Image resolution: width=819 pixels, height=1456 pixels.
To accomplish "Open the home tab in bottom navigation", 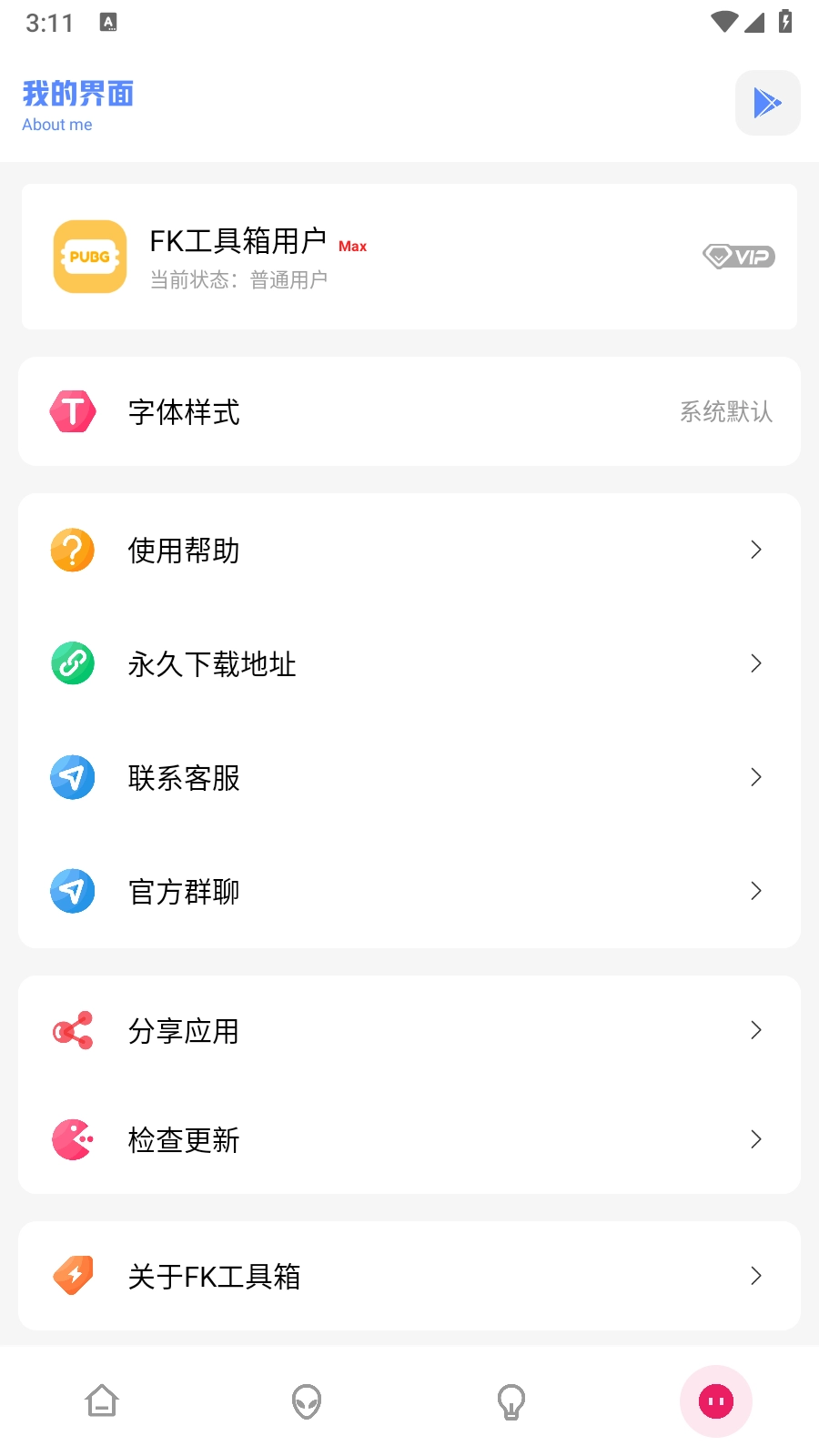I will (x=102, y=1401).
